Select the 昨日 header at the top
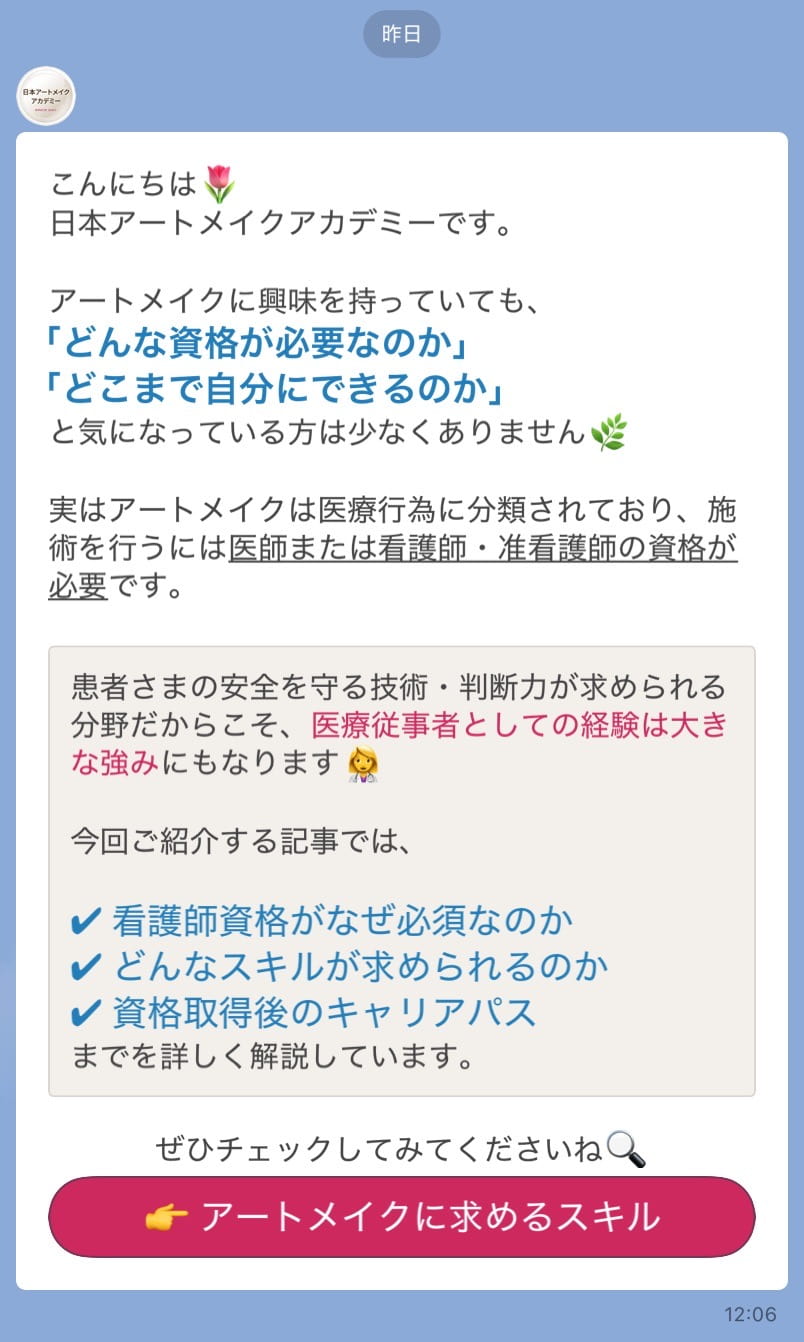 [403, 33]
